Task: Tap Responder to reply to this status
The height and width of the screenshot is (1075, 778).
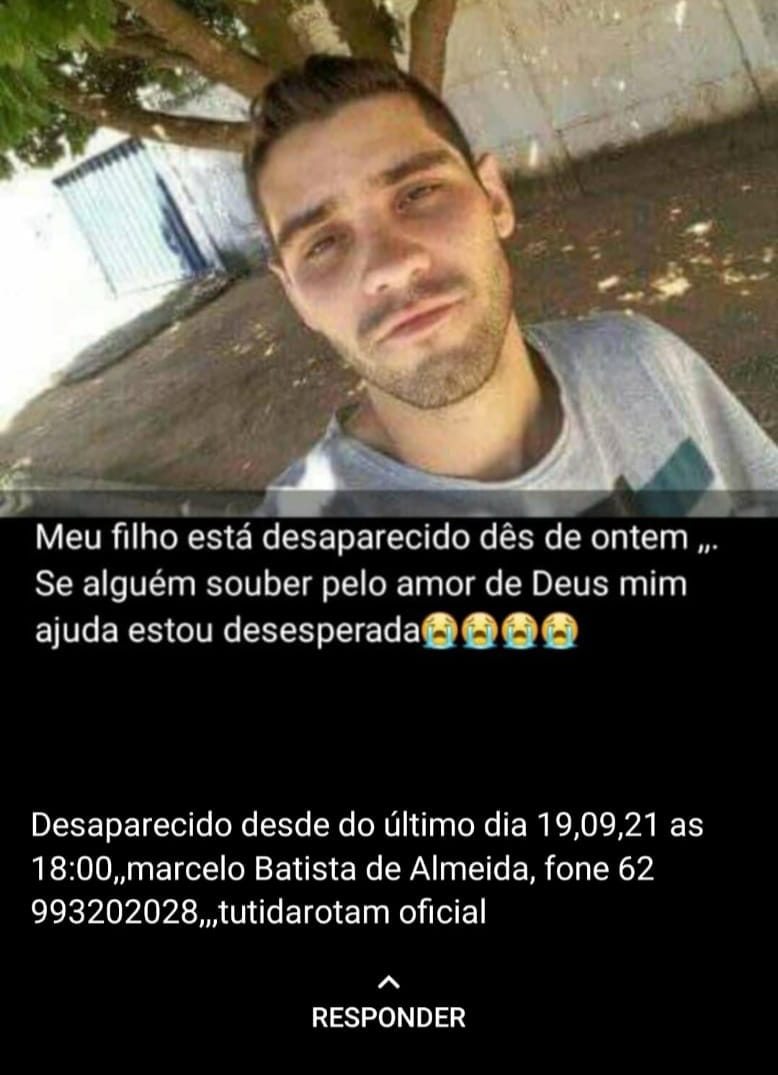Action: point(388,1017)
